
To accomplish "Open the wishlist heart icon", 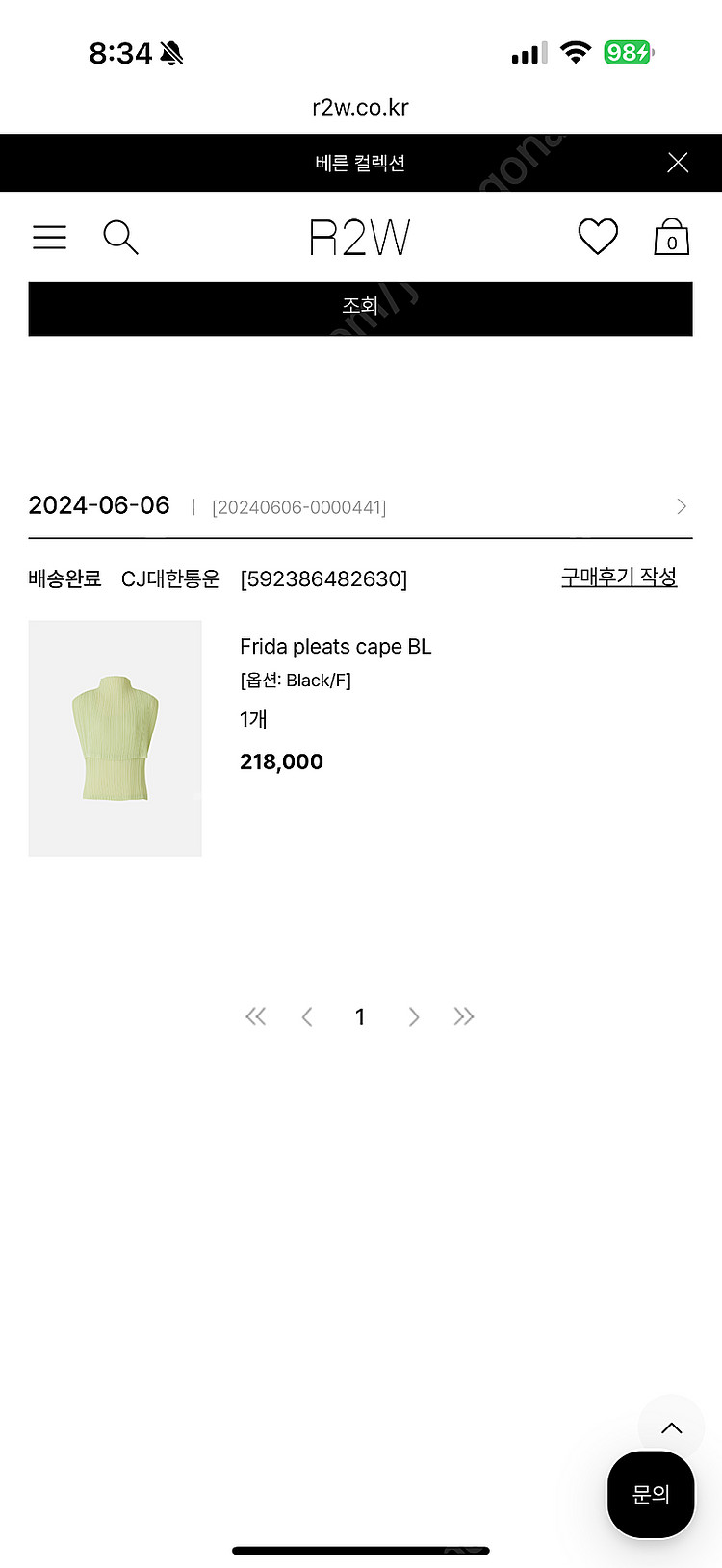I will tap(598, 237).
